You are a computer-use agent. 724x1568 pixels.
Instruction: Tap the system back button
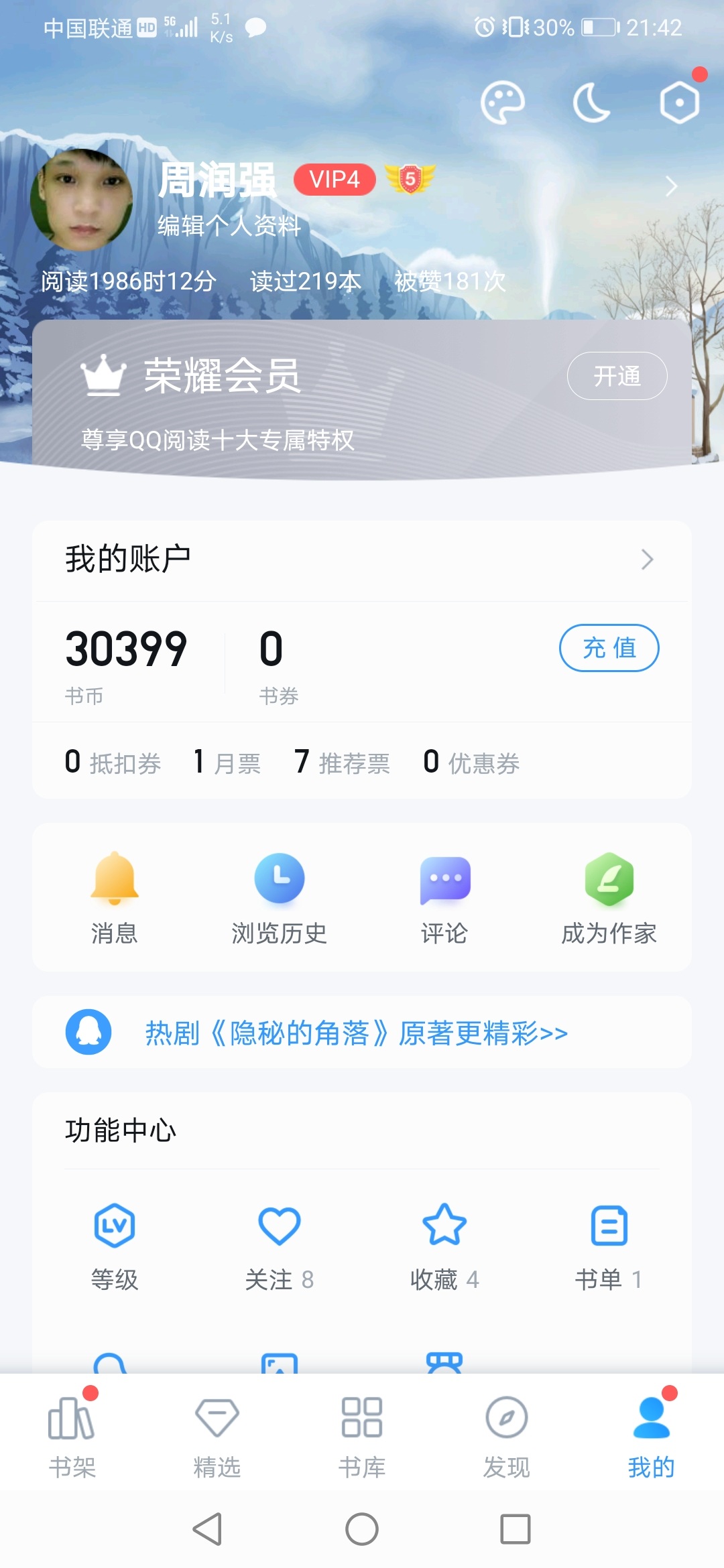(208, 1529)
